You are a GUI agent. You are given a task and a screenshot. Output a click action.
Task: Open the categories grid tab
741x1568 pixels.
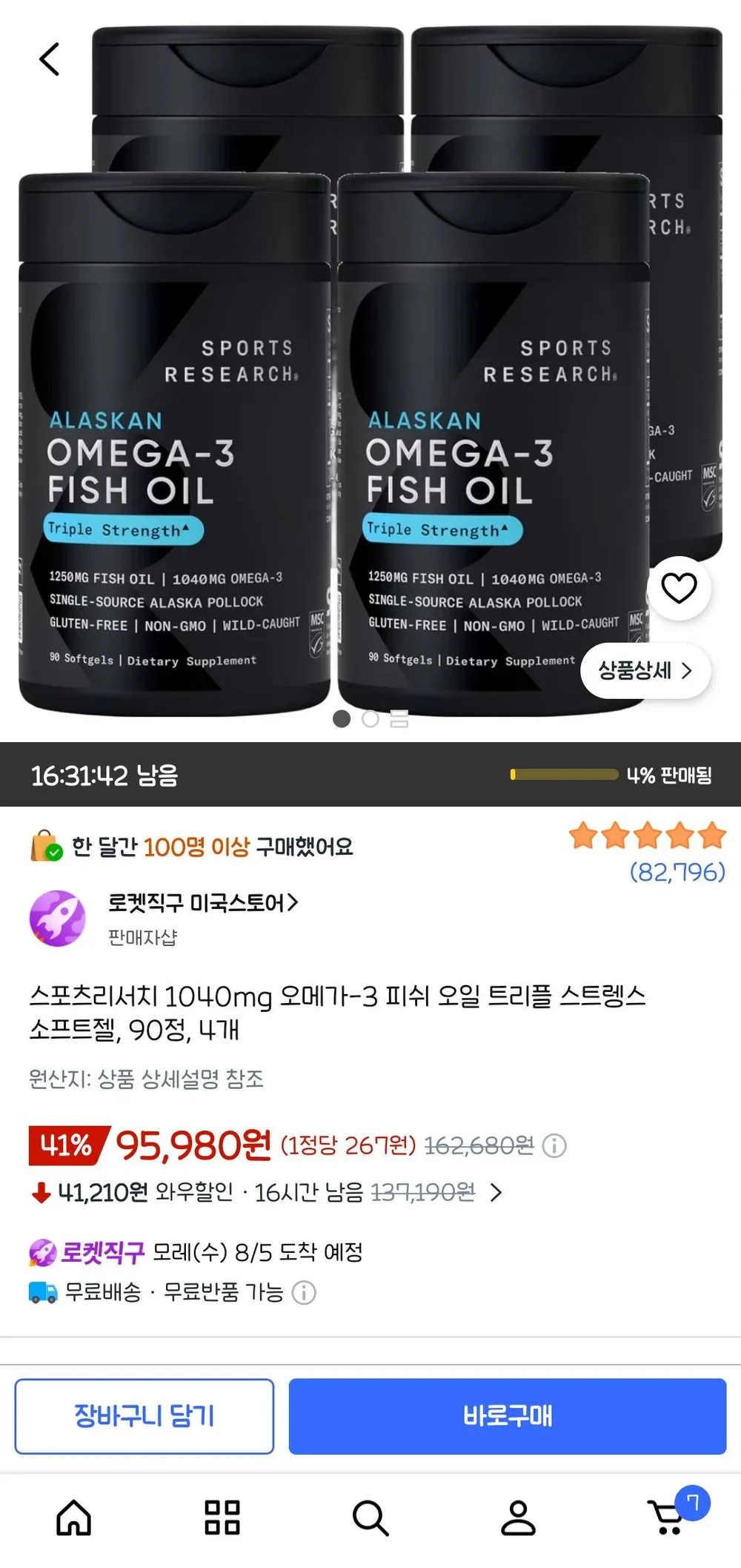[222, 1517]
